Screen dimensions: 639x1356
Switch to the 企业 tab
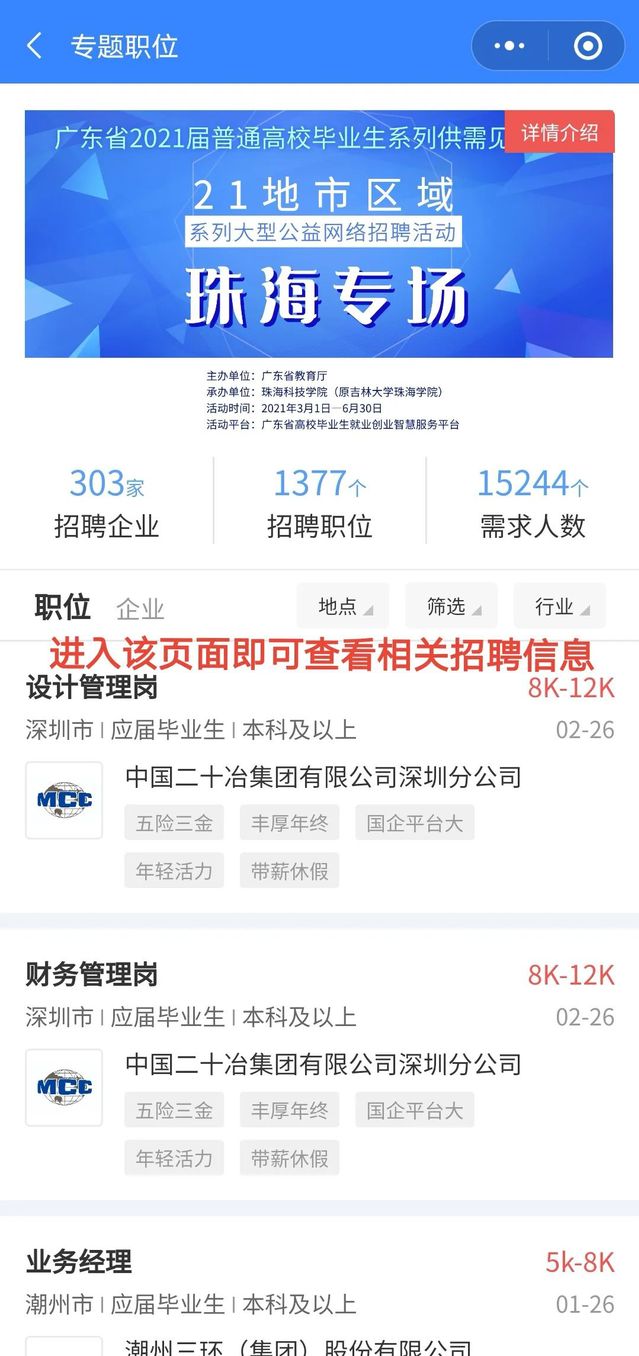(x=140, y=608)
